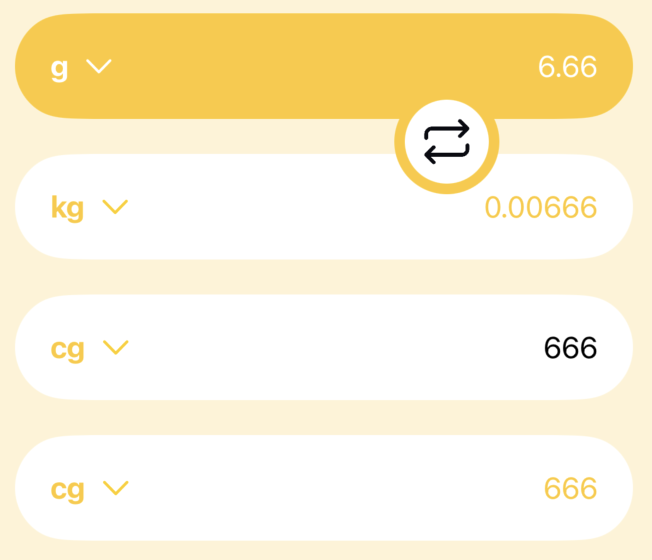Swap the g and kg units
652x560 pixels.
(446, 142)
